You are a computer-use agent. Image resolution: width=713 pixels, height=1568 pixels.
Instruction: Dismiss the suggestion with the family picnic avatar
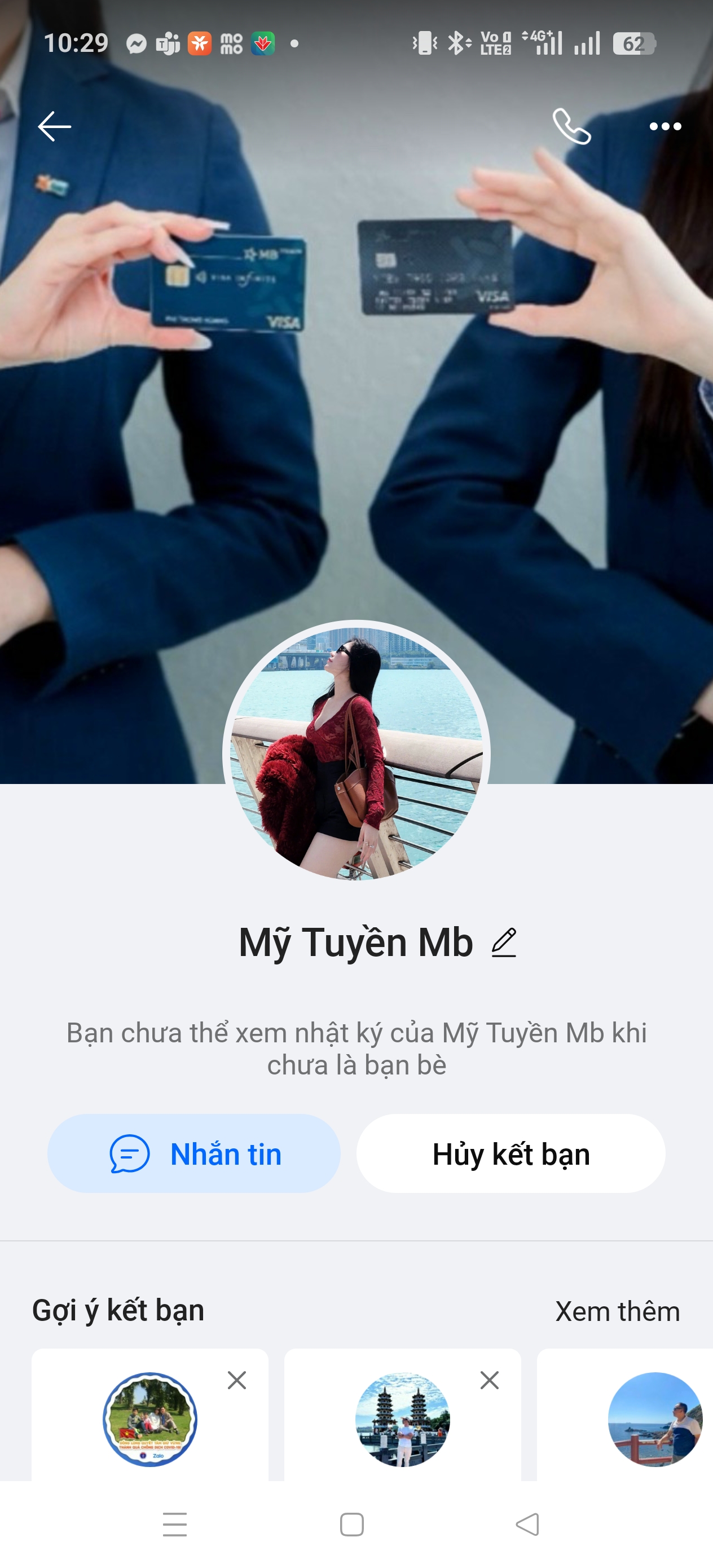click(237, 1381)
